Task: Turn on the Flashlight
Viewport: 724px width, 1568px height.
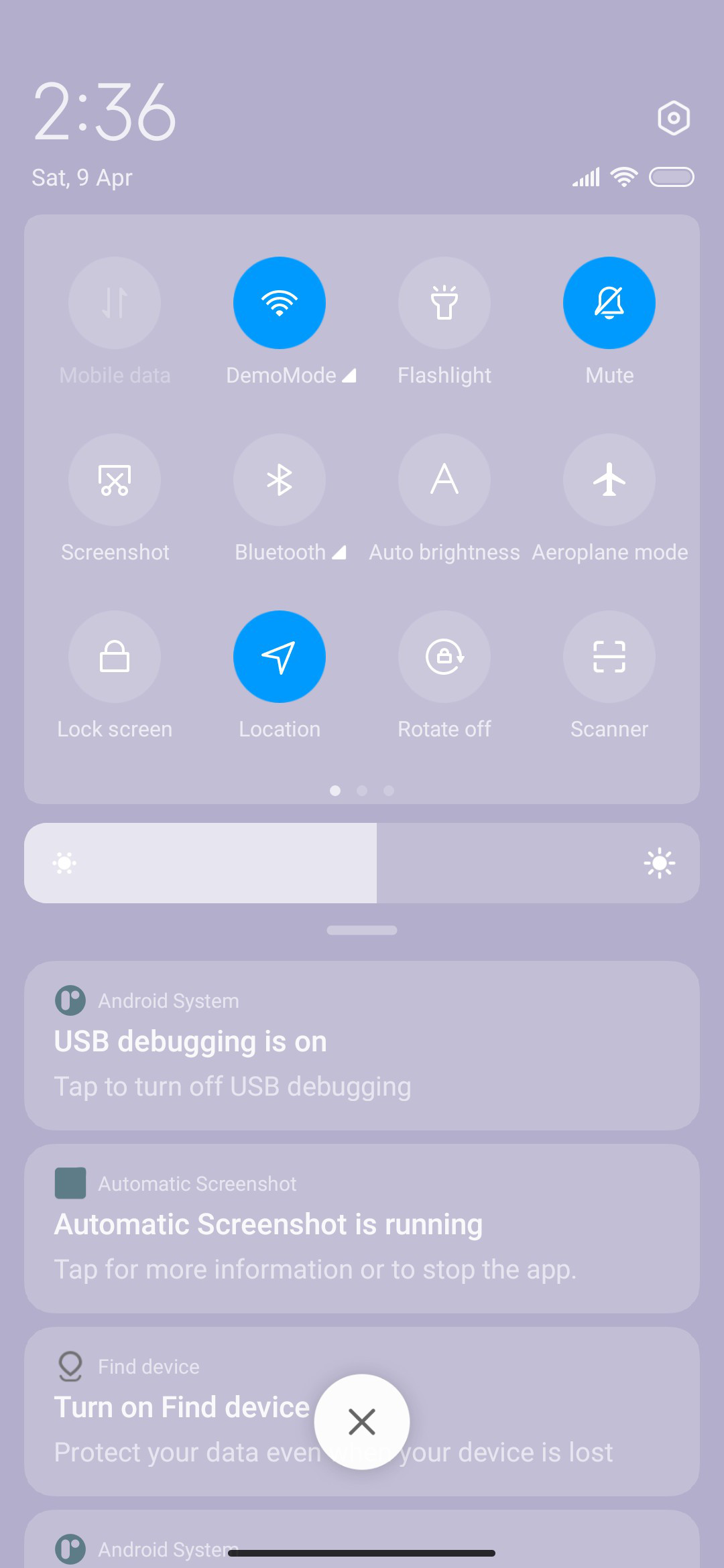Action: click(444, 303)
